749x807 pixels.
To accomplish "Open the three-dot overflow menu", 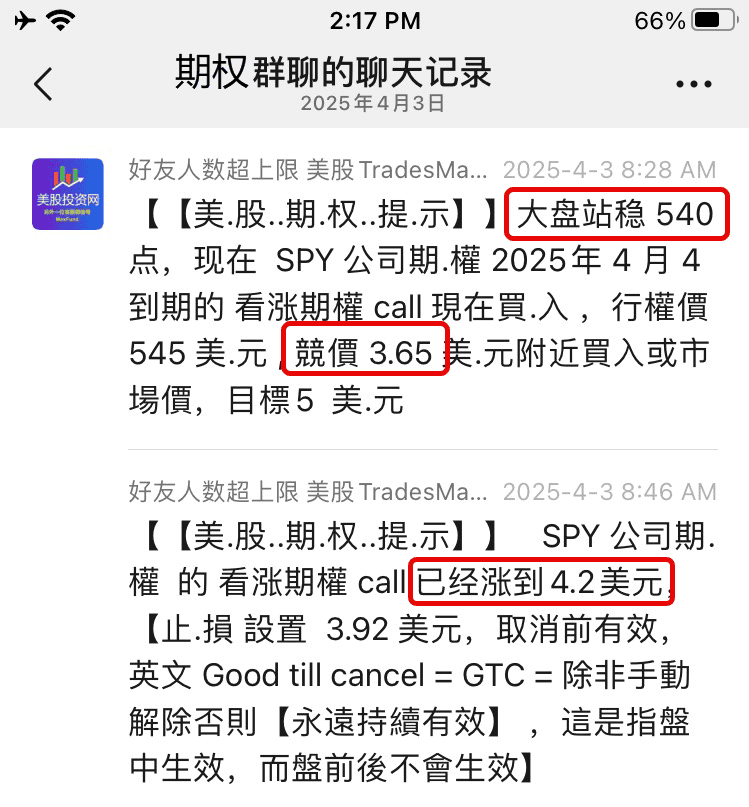I will [693, 85].
